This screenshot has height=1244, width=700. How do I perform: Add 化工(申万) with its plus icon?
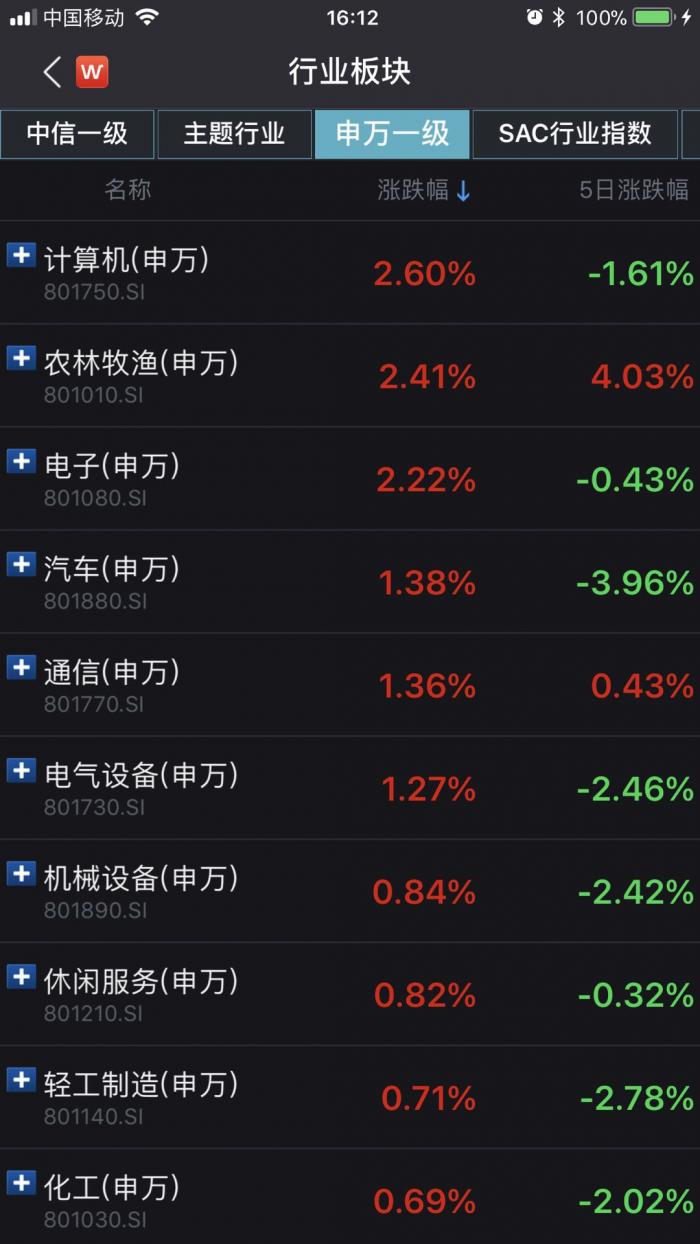pyautogui.click(x=21, y=1183)
